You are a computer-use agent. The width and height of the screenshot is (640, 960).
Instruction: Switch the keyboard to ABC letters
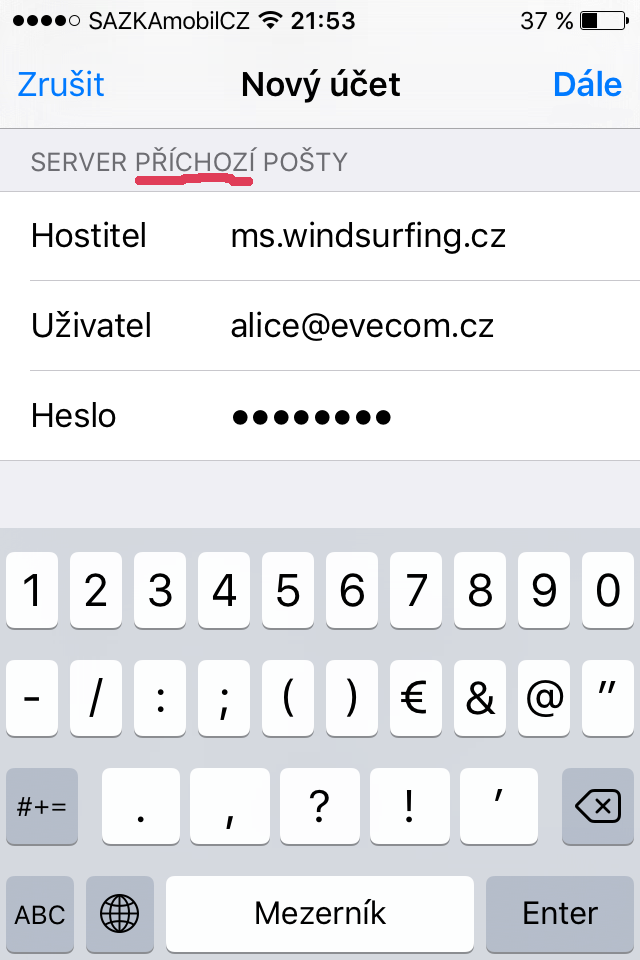41,913
